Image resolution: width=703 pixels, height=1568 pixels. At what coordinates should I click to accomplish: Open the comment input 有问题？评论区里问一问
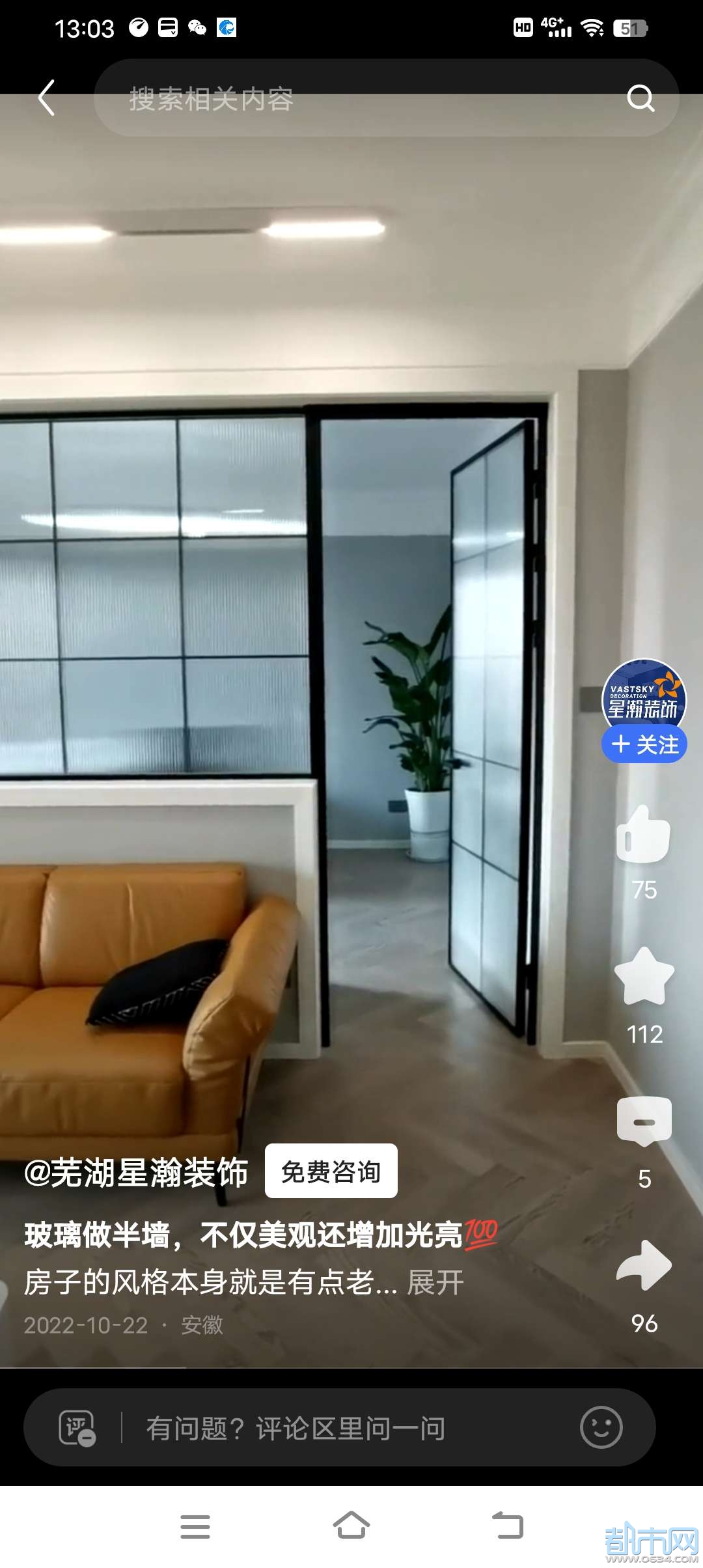(296, 1429)
